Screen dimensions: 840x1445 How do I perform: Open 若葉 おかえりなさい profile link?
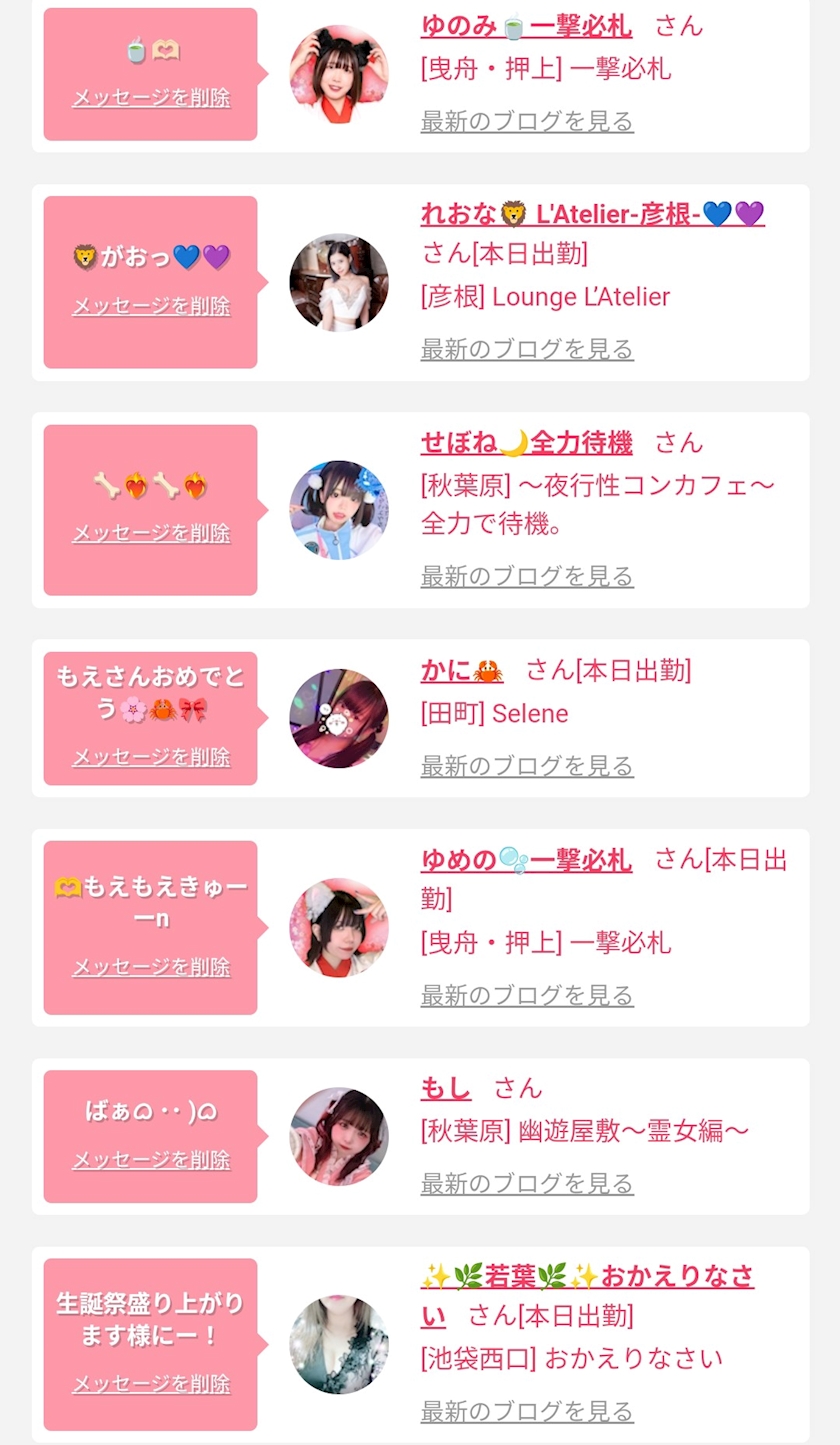pos(587,1295)
